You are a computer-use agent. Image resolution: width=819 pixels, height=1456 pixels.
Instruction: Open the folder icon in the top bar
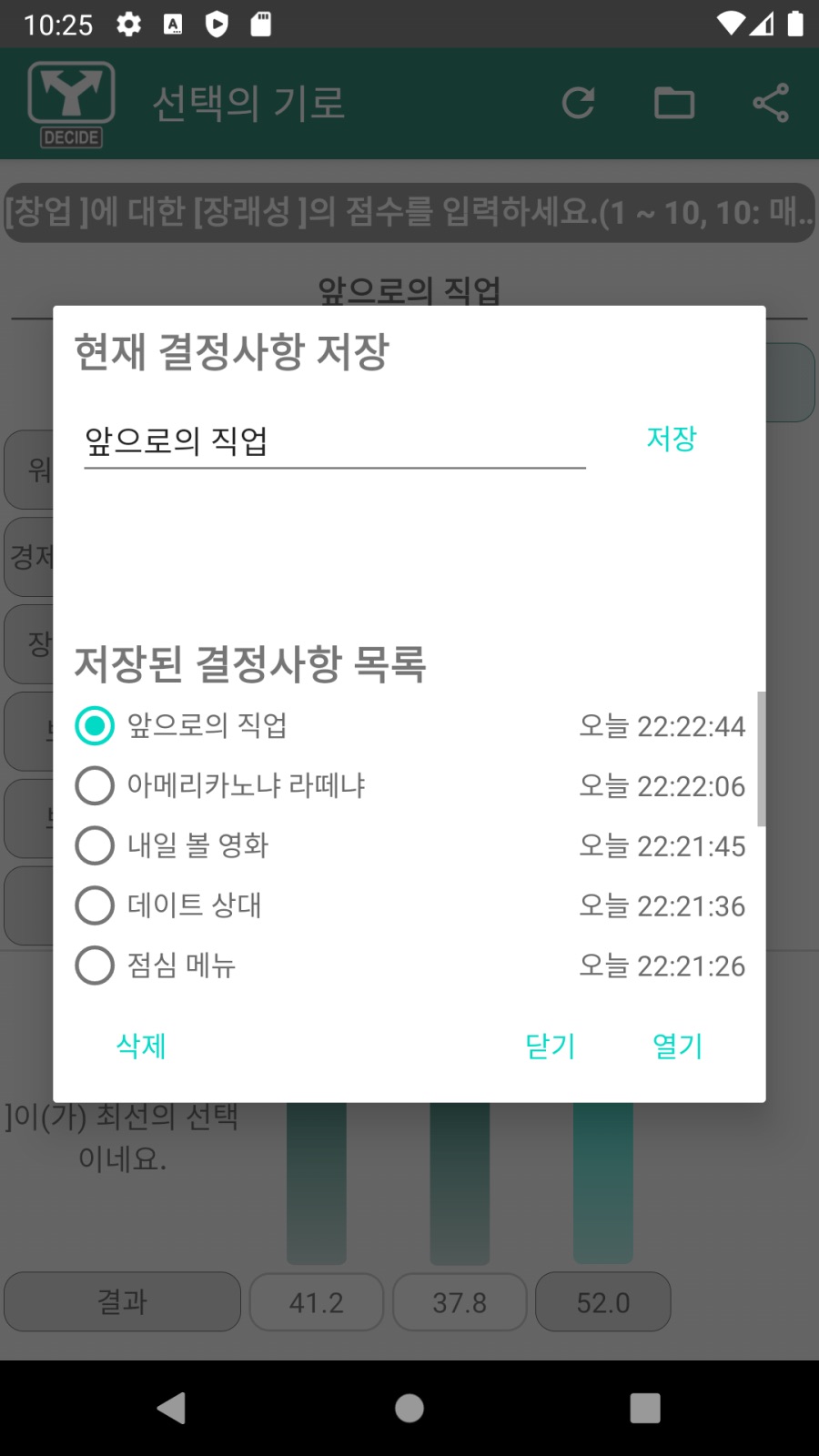tap(674, 103)
